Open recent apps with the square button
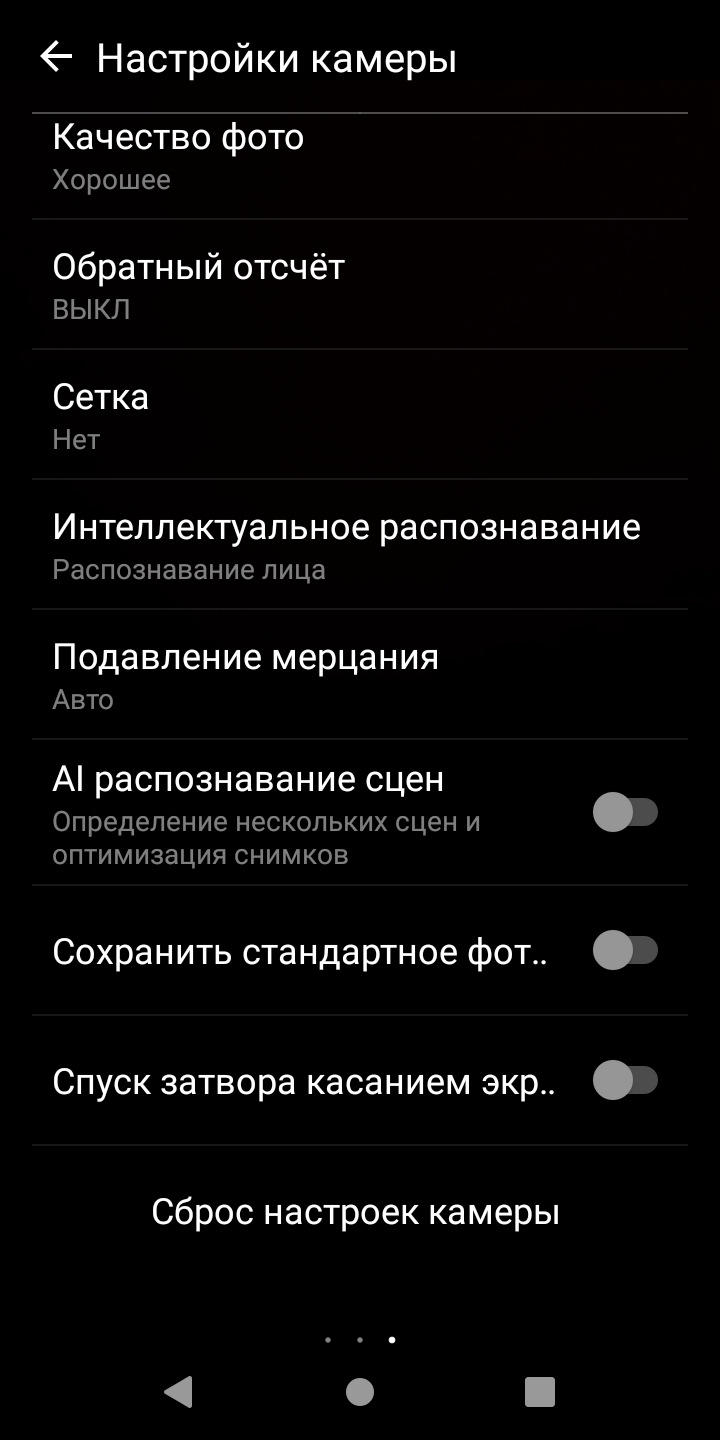 [x=540, y=1392]
